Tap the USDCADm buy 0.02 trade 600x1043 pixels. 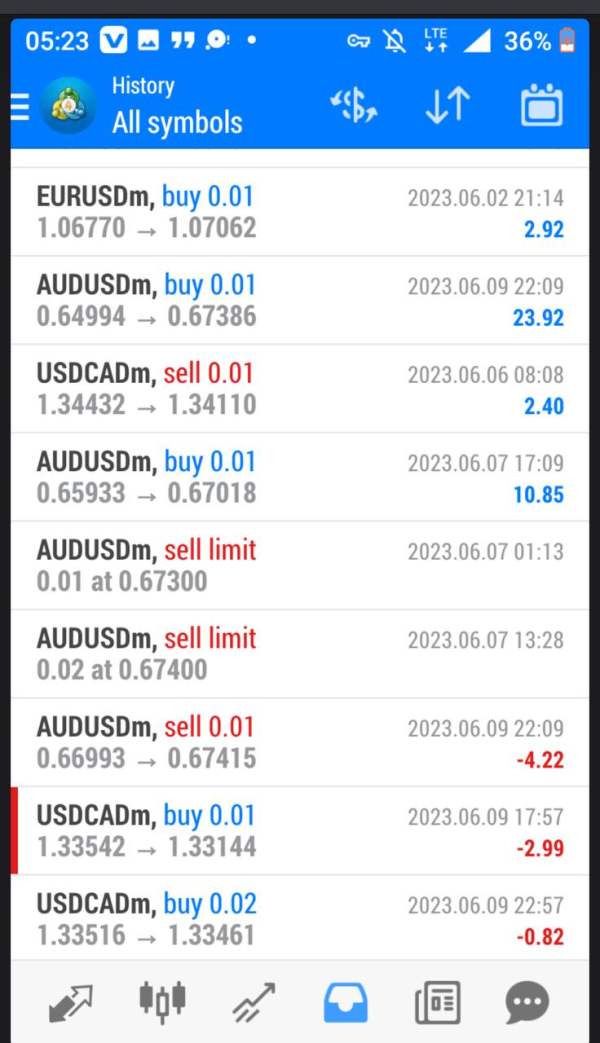(300, 918)
